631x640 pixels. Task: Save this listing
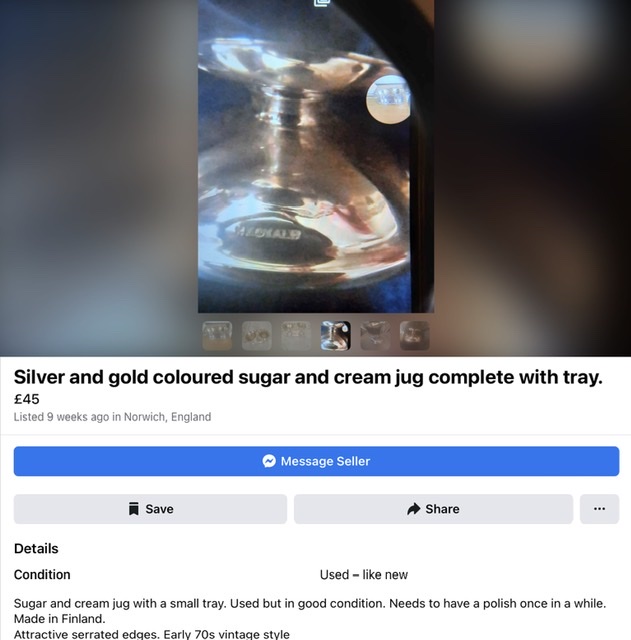tap(150, 509)
